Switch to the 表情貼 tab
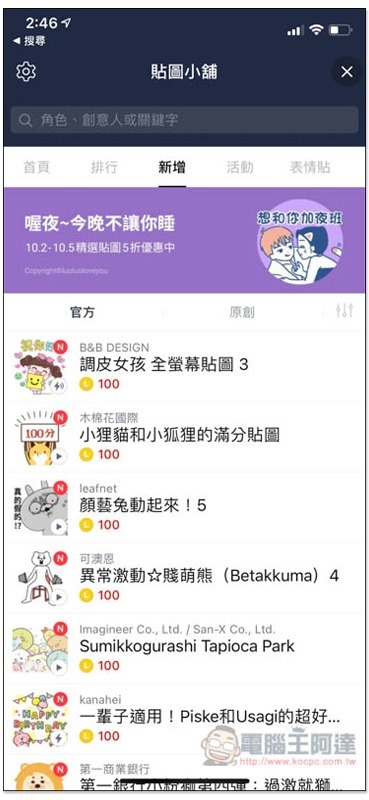 point(310,167)
